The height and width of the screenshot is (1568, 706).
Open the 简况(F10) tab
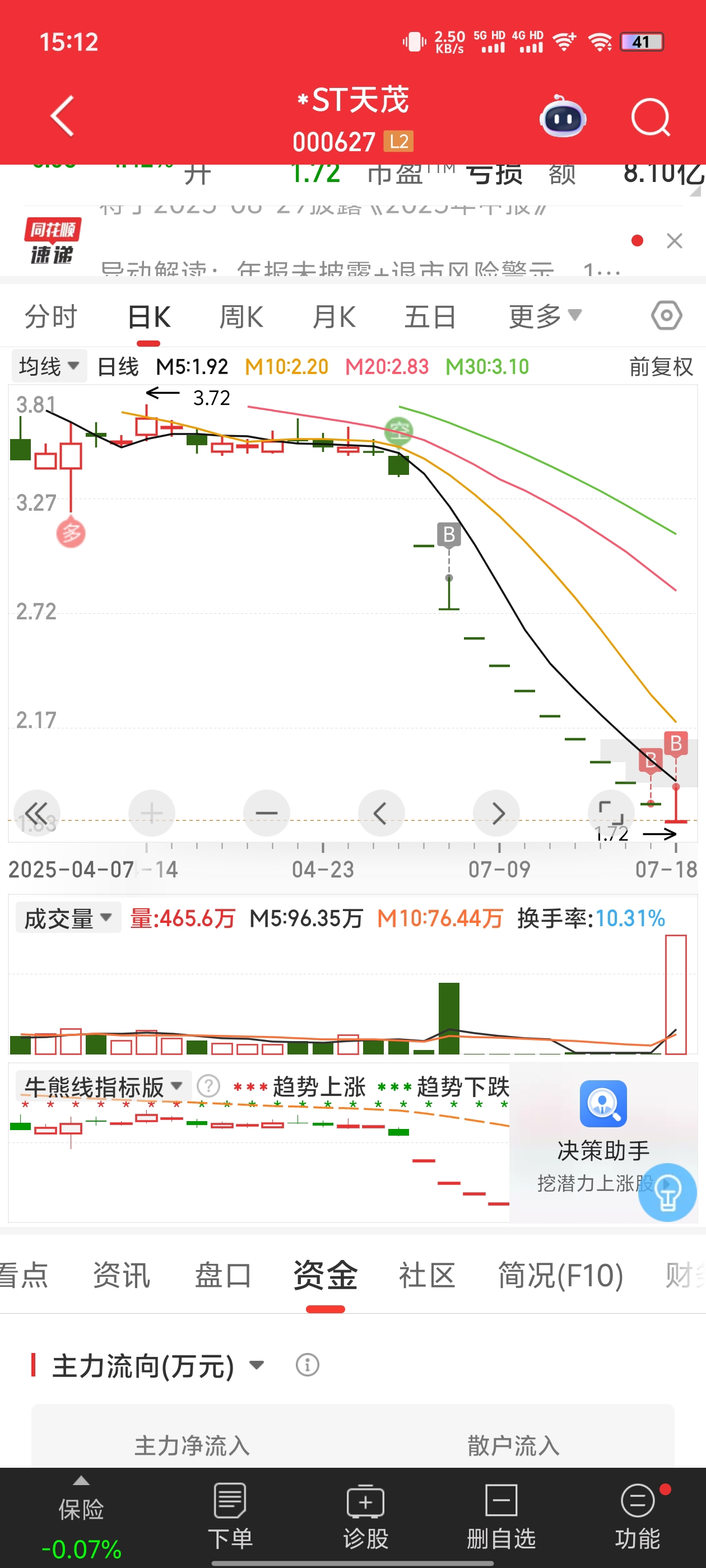coord(560,1275)
